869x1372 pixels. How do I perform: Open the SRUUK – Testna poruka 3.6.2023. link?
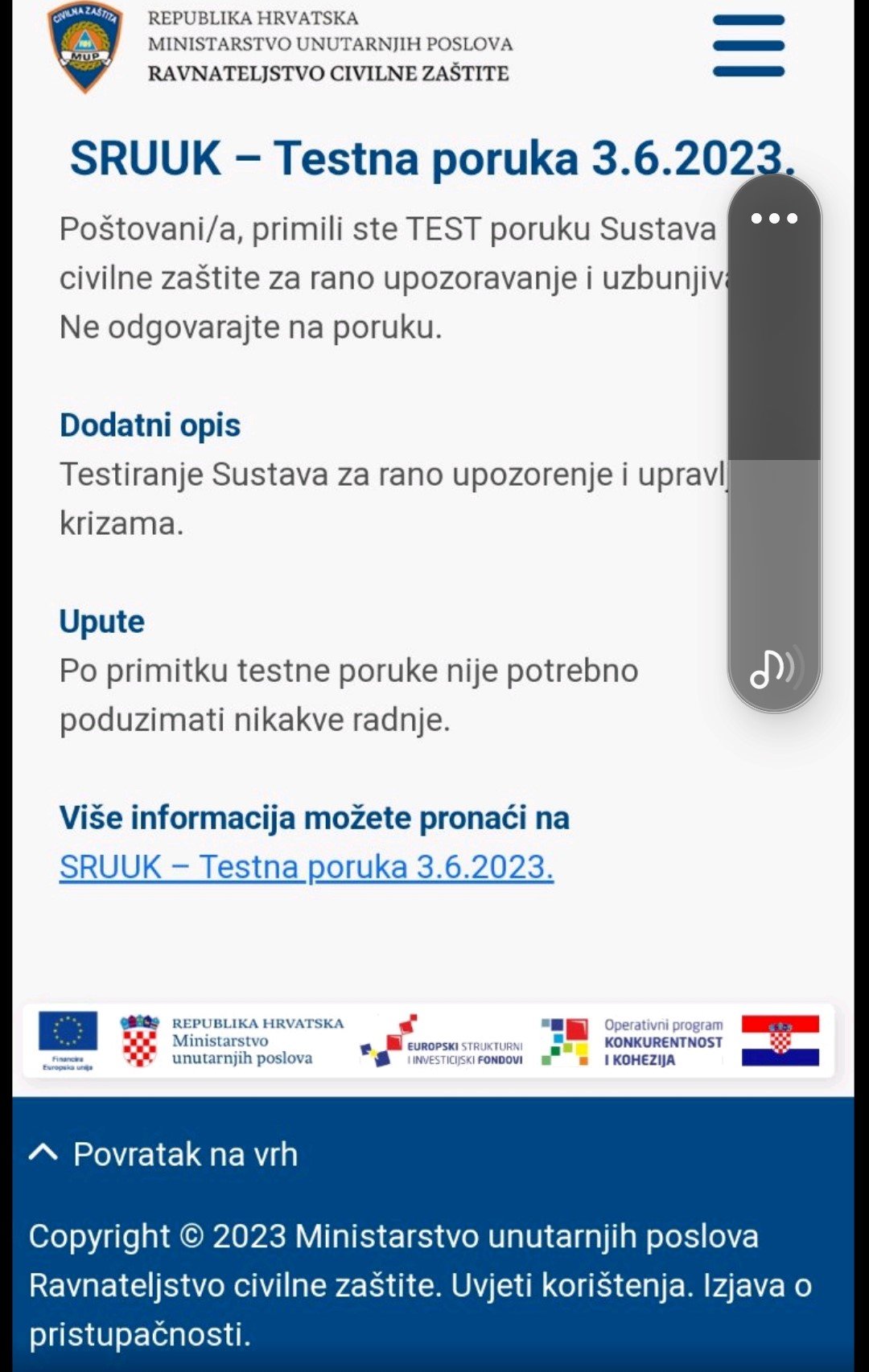click(x=307, y=867)
